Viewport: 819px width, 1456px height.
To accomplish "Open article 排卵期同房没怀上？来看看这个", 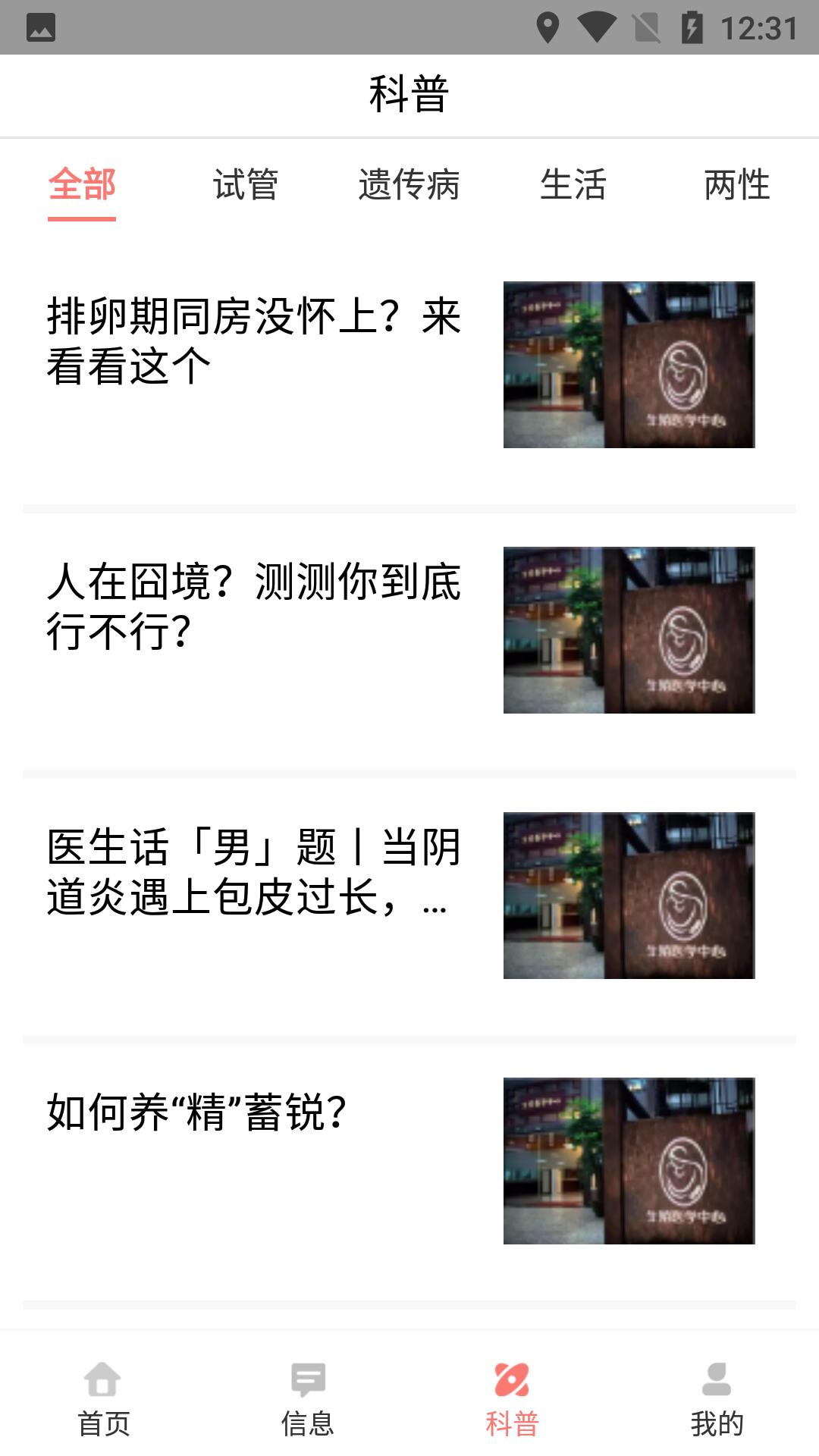I will pos(254,341).
